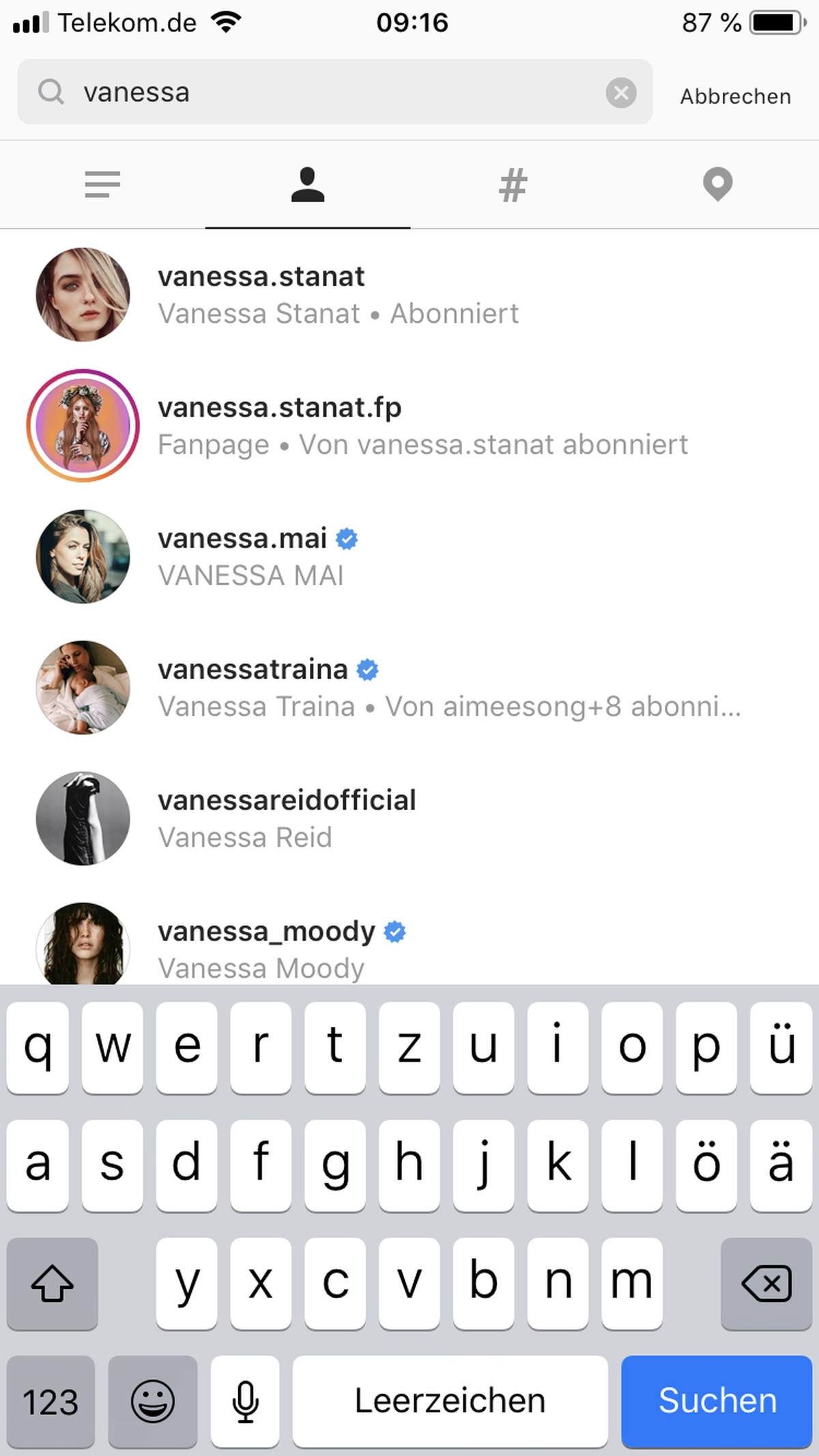The width and height of the screenshot is (819, 1456).
Task: Tap the microphone dictation key
Action: tap(245, 1401)
